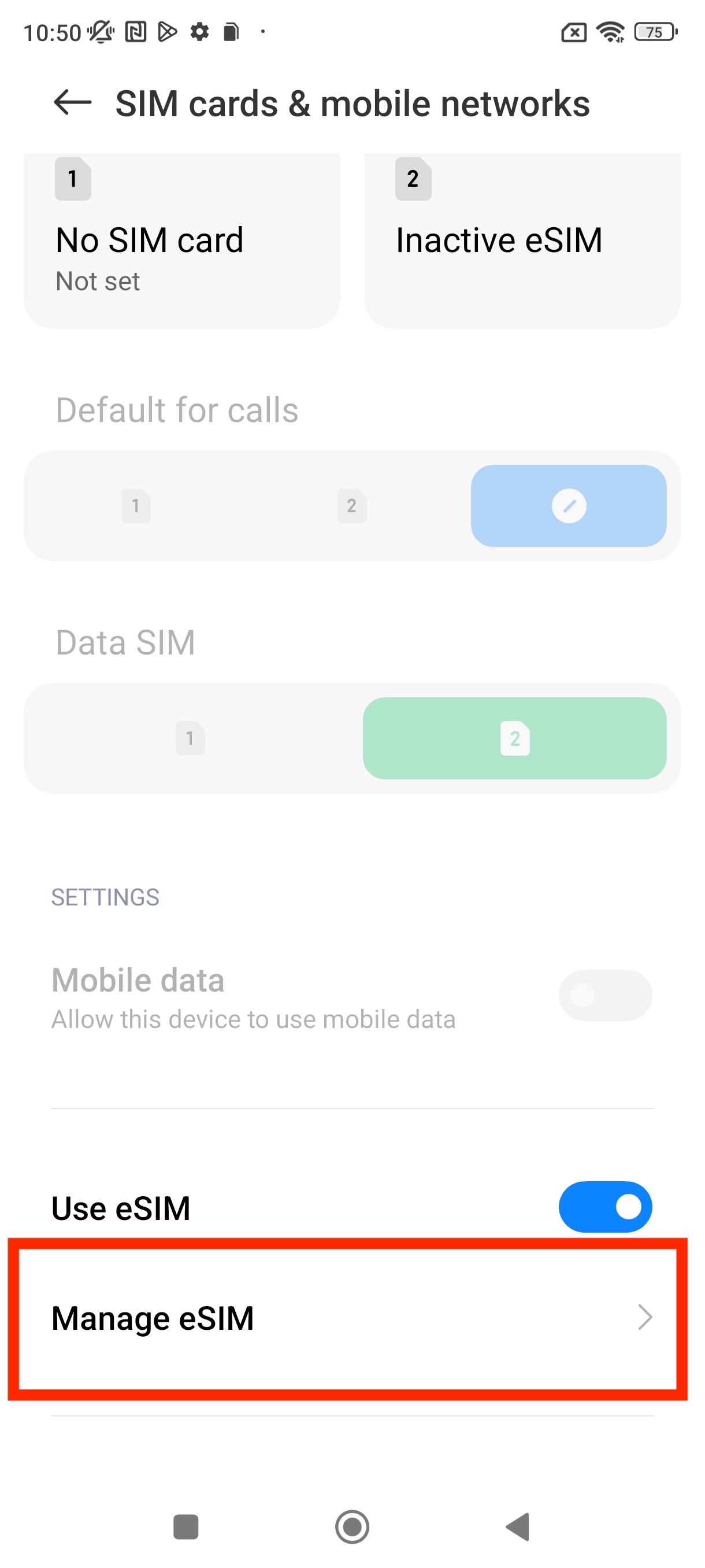Set SIM 1 as Data SIM

click(x=190, y=738)
